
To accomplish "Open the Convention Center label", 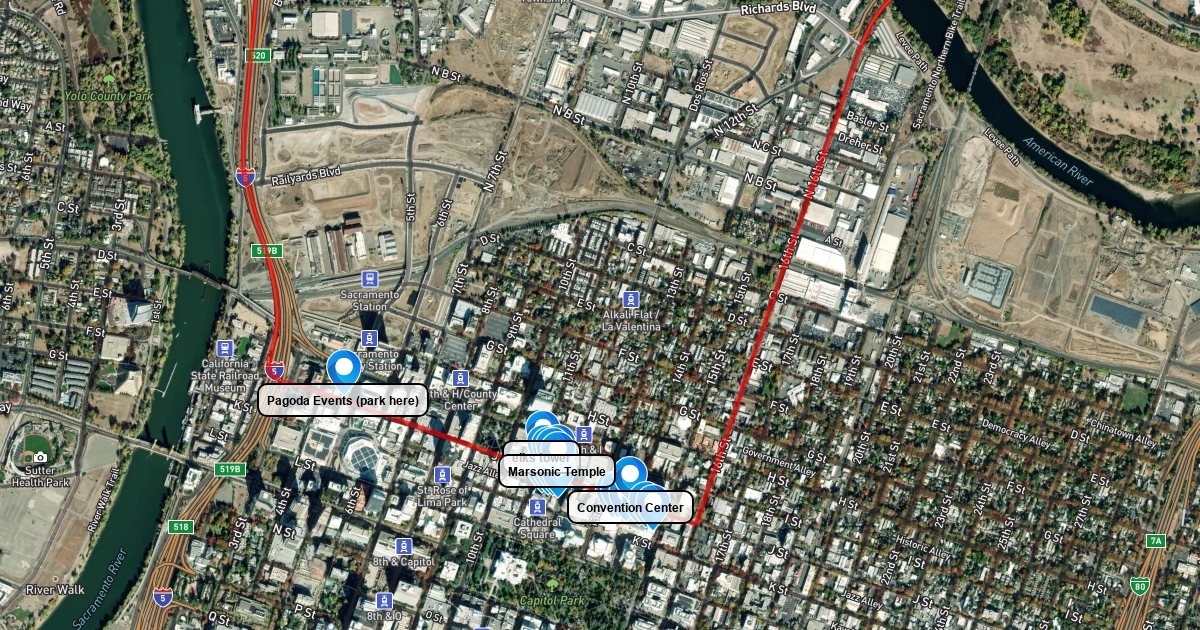I will point(630,508).
